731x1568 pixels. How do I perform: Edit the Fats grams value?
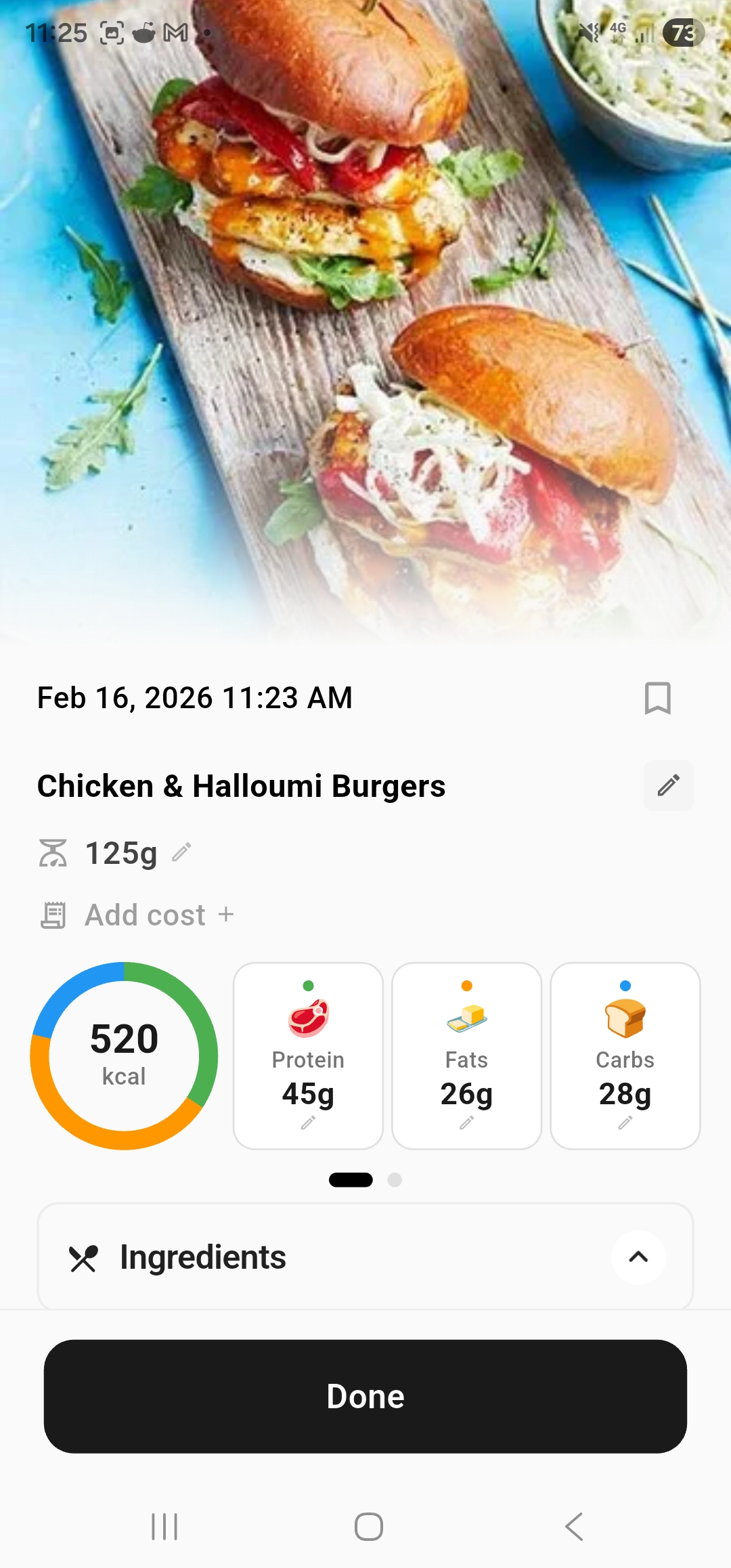click(466, 1123)
